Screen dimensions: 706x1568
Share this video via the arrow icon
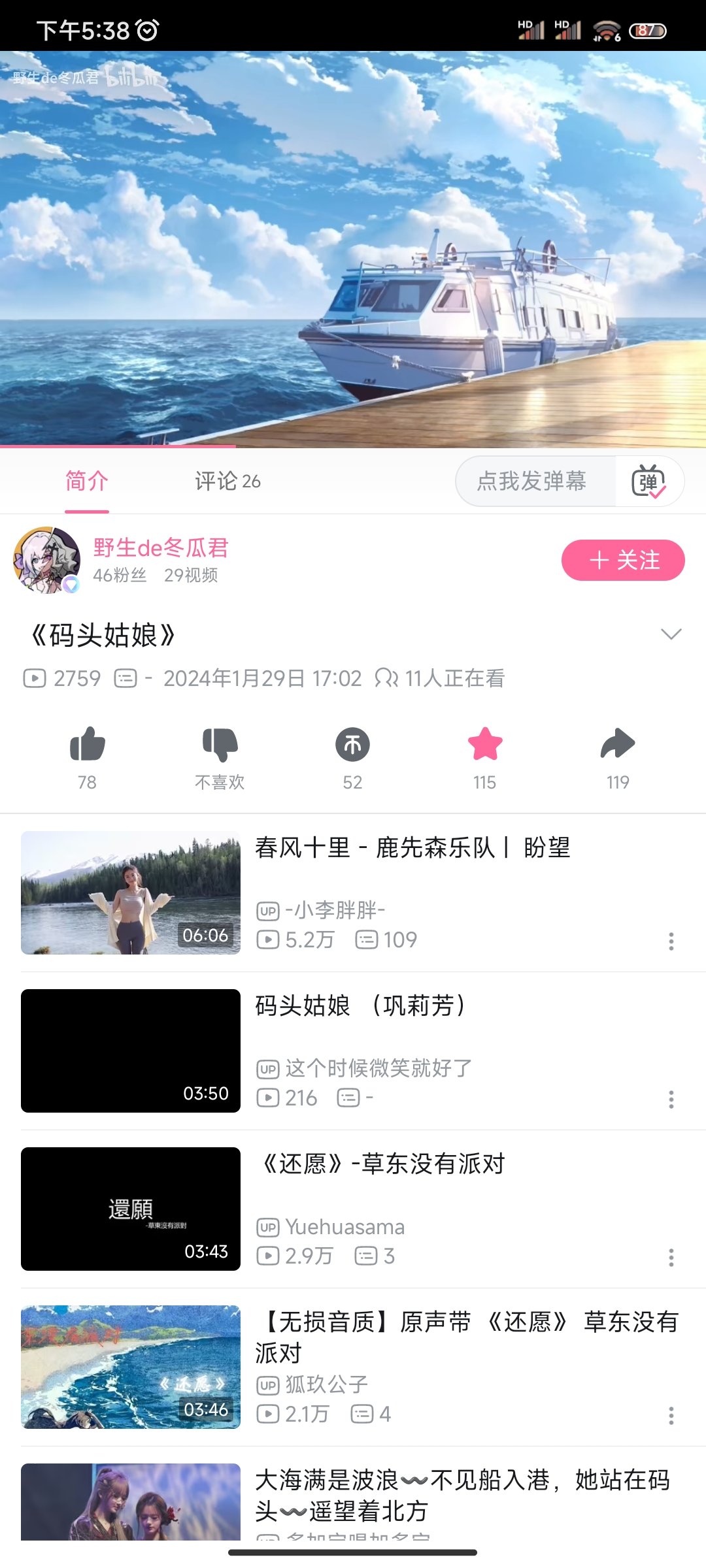coord(618,745)
